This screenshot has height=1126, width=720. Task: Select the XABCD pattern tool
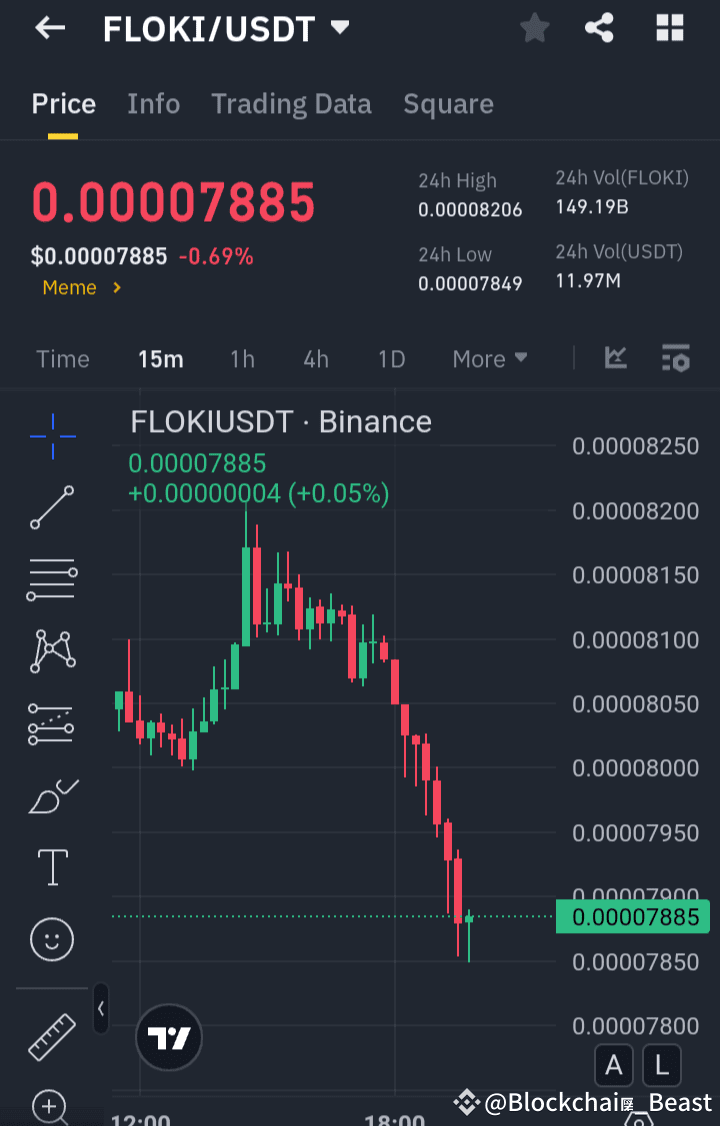[x=51, y=651]
